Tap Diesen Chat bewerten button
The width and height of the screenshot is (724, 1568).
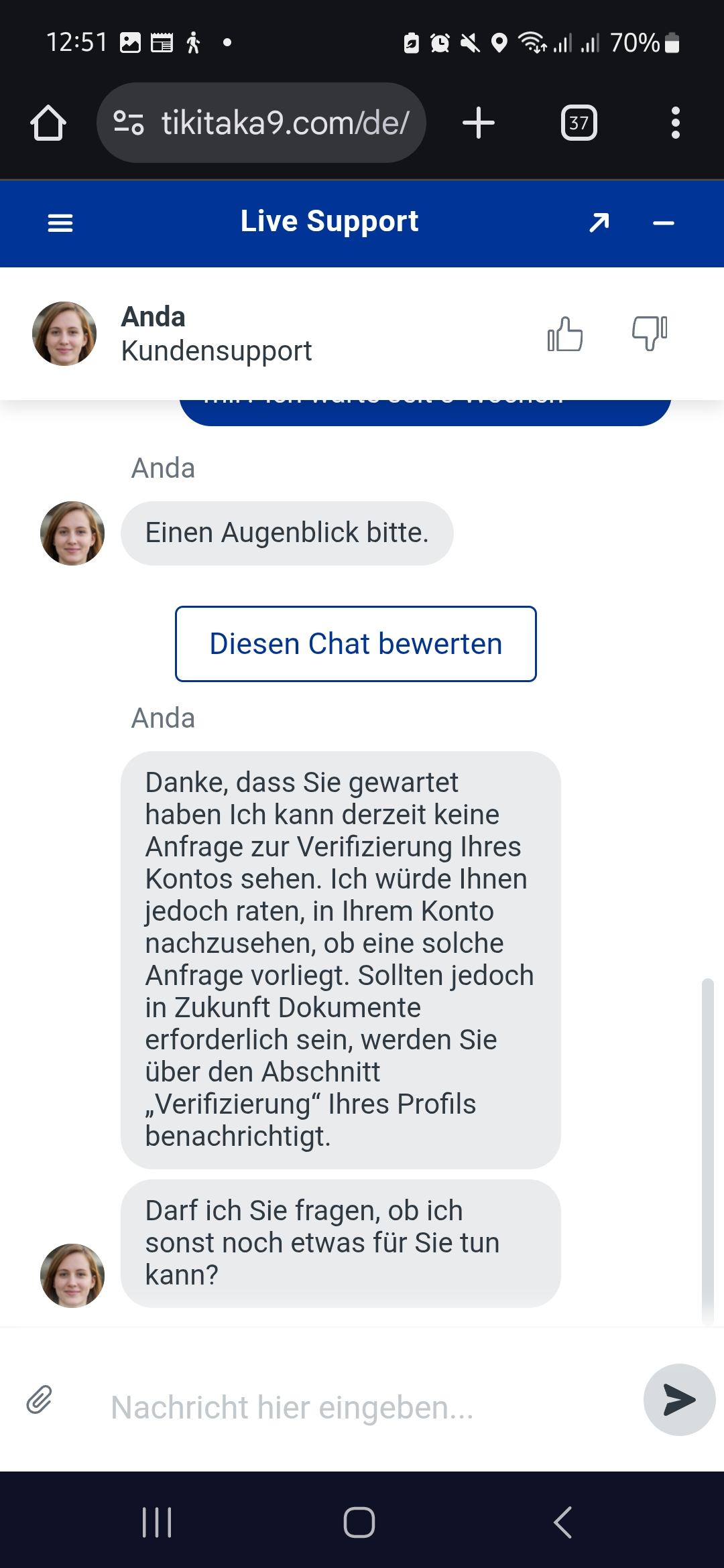[355, 644]
